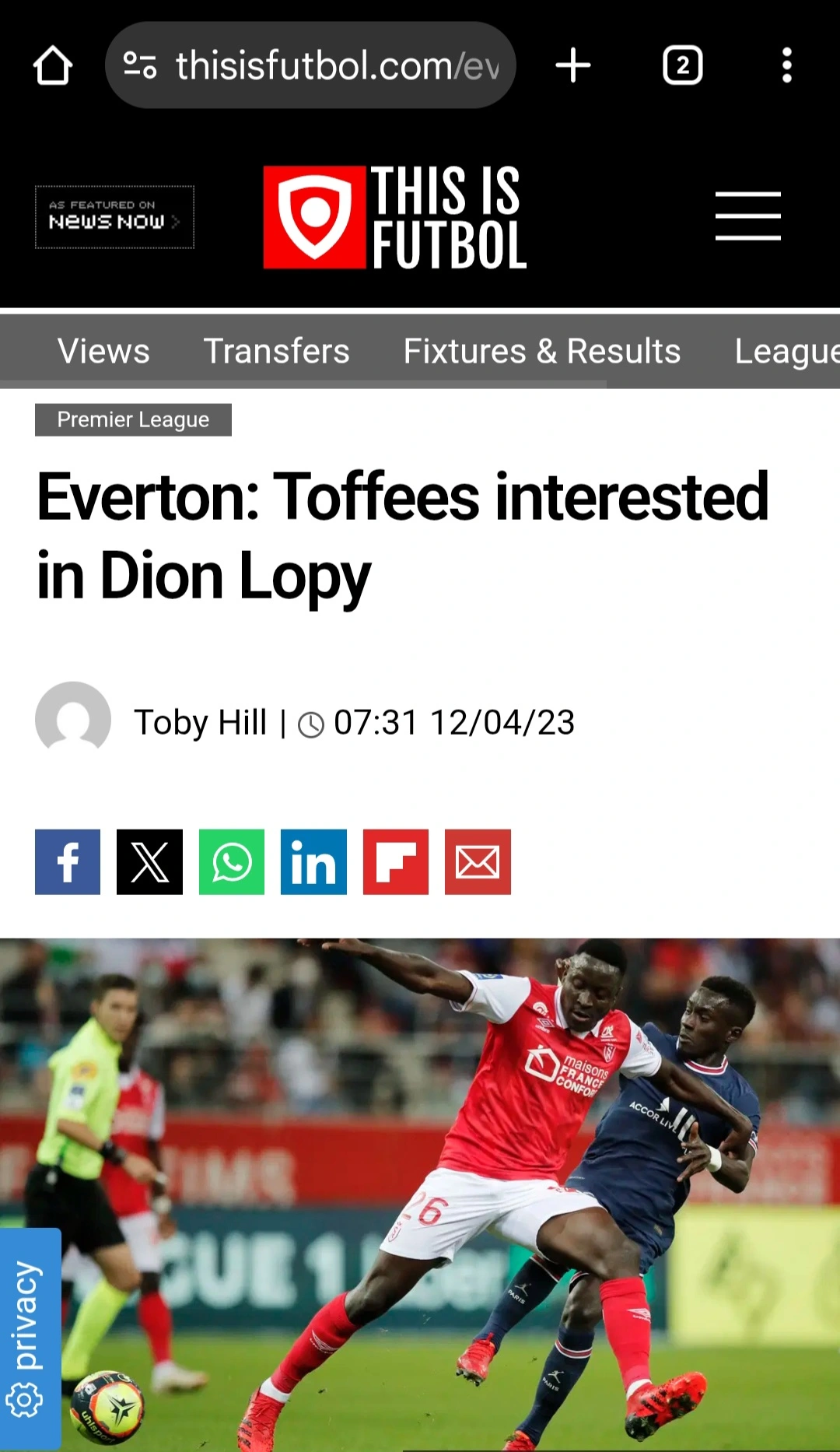
Task: Open the privacy settings tab
Action: tap(30, 1338)
